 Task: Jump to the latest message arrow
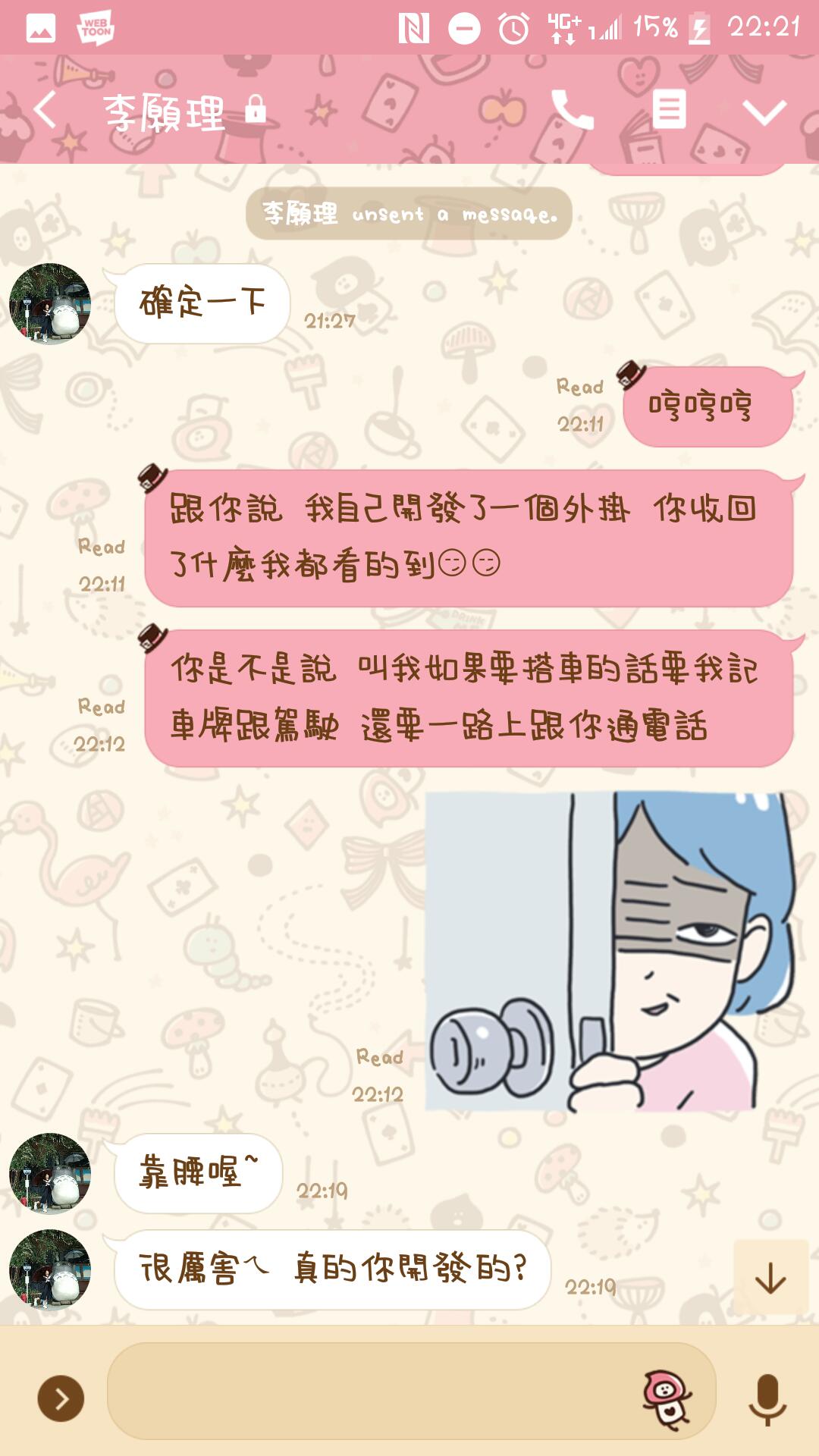(x=770, y=1278)
